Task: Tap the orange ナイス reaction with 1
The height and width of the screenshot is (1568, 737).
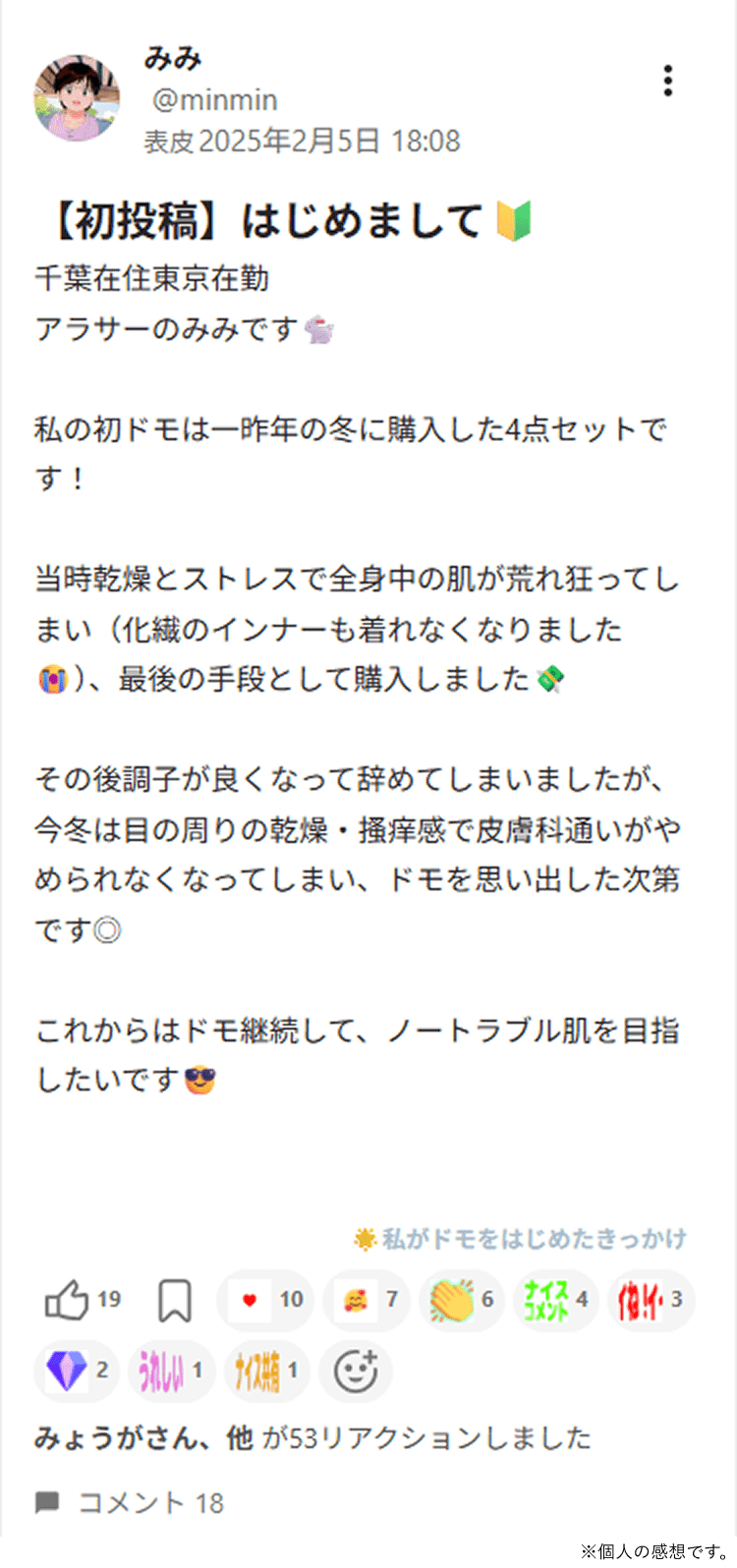Action: [x=265, y=1371]
